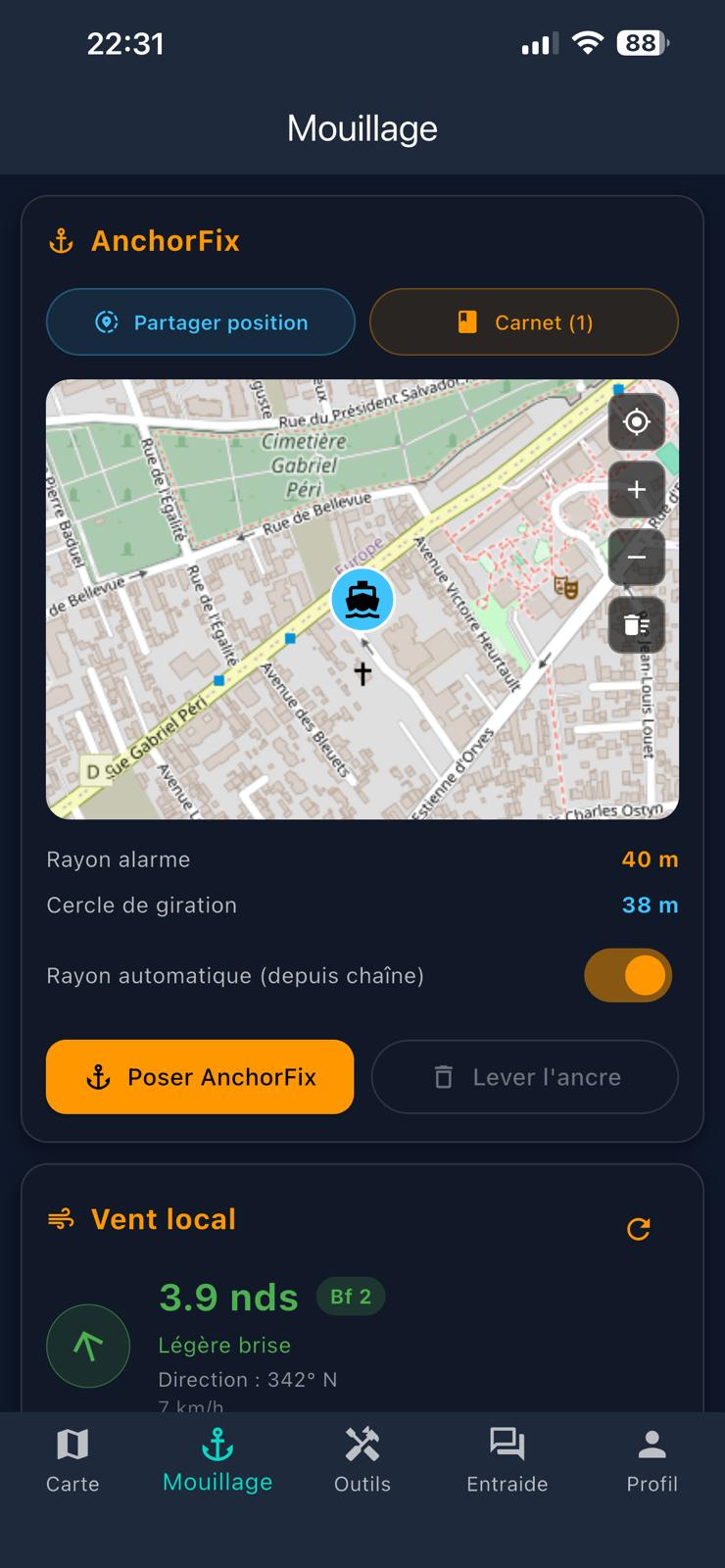This screenshot has height=1568, width=725.
Task: Click the anchor icon beside AnchorFix
Action: pyautogui.click(x=60, y=241)
